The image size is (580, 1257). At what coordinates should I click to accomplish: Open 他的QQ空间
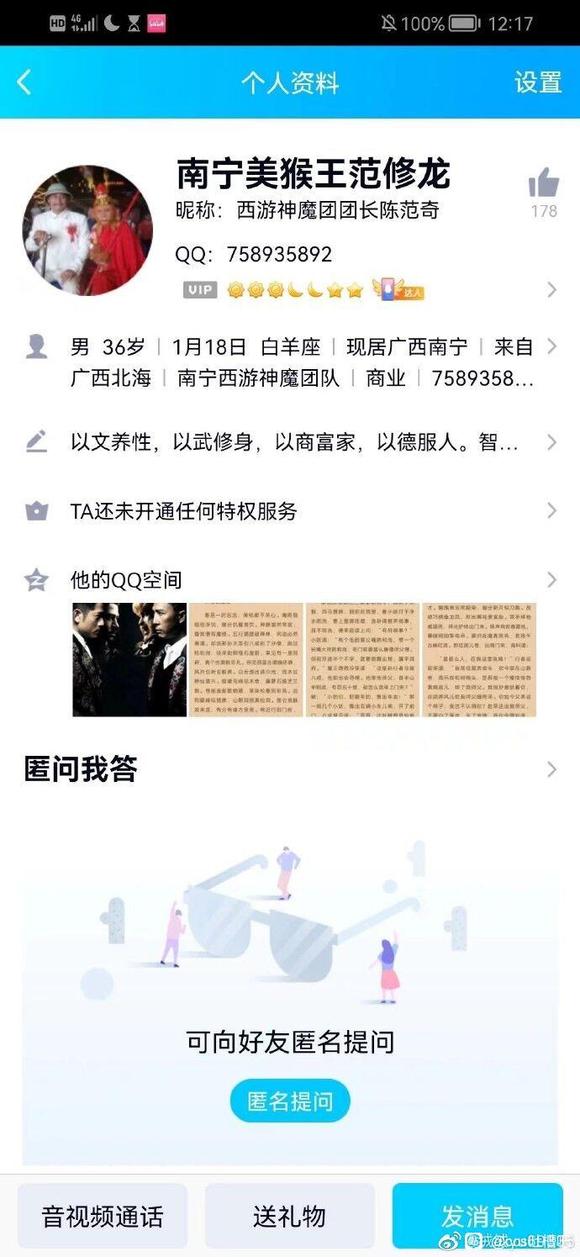(290, 580)
